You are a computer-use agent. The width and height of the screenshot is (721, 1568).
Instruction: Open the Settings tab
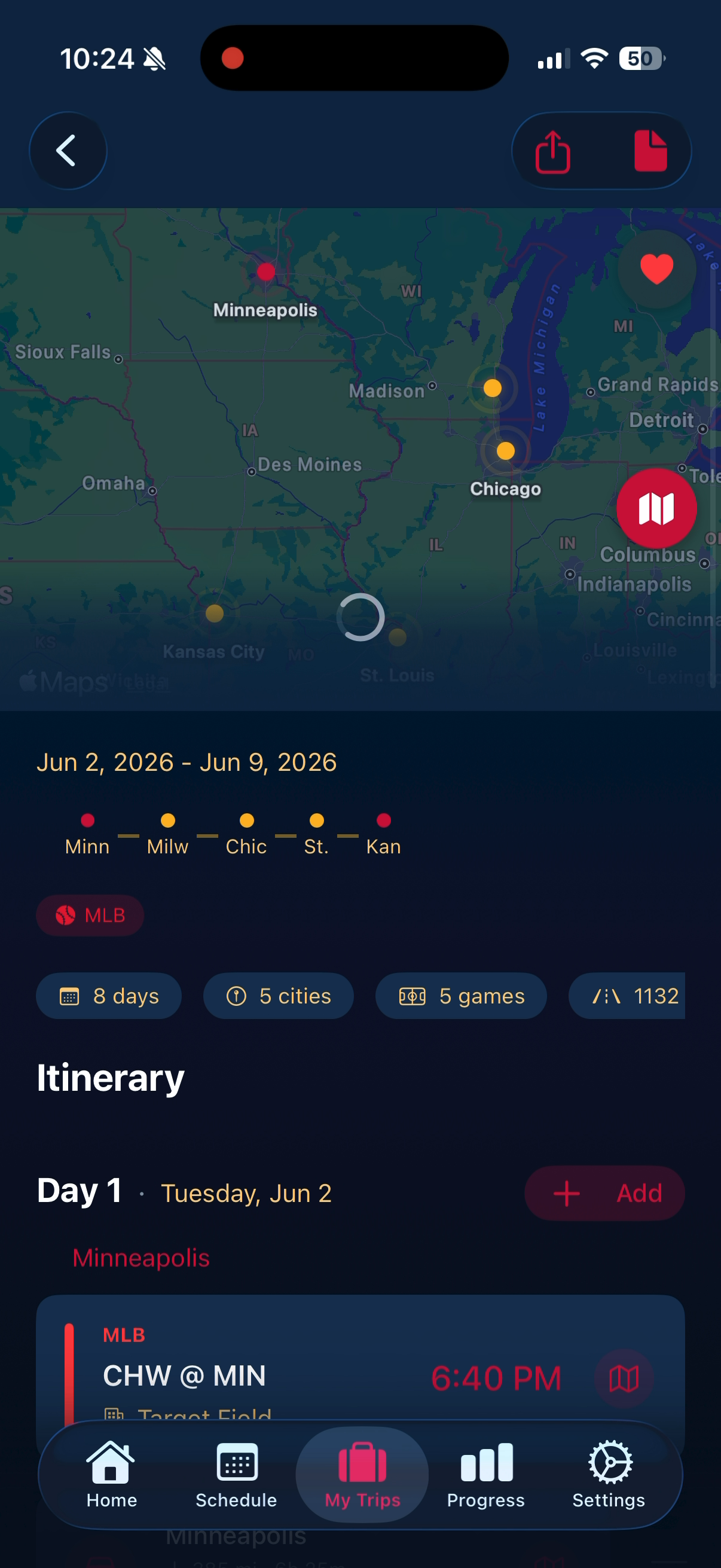[x=609, y=1473]
